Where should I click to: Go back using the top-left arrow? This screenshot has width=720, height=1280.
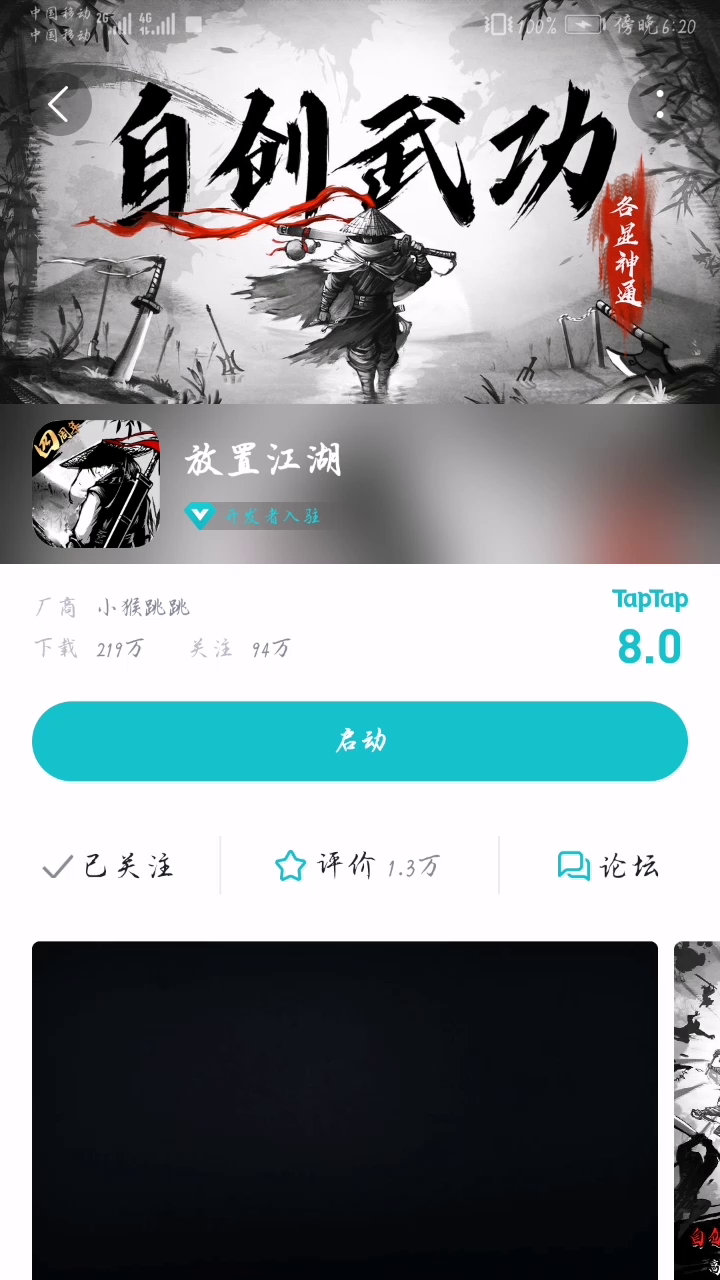pos(58,104)
